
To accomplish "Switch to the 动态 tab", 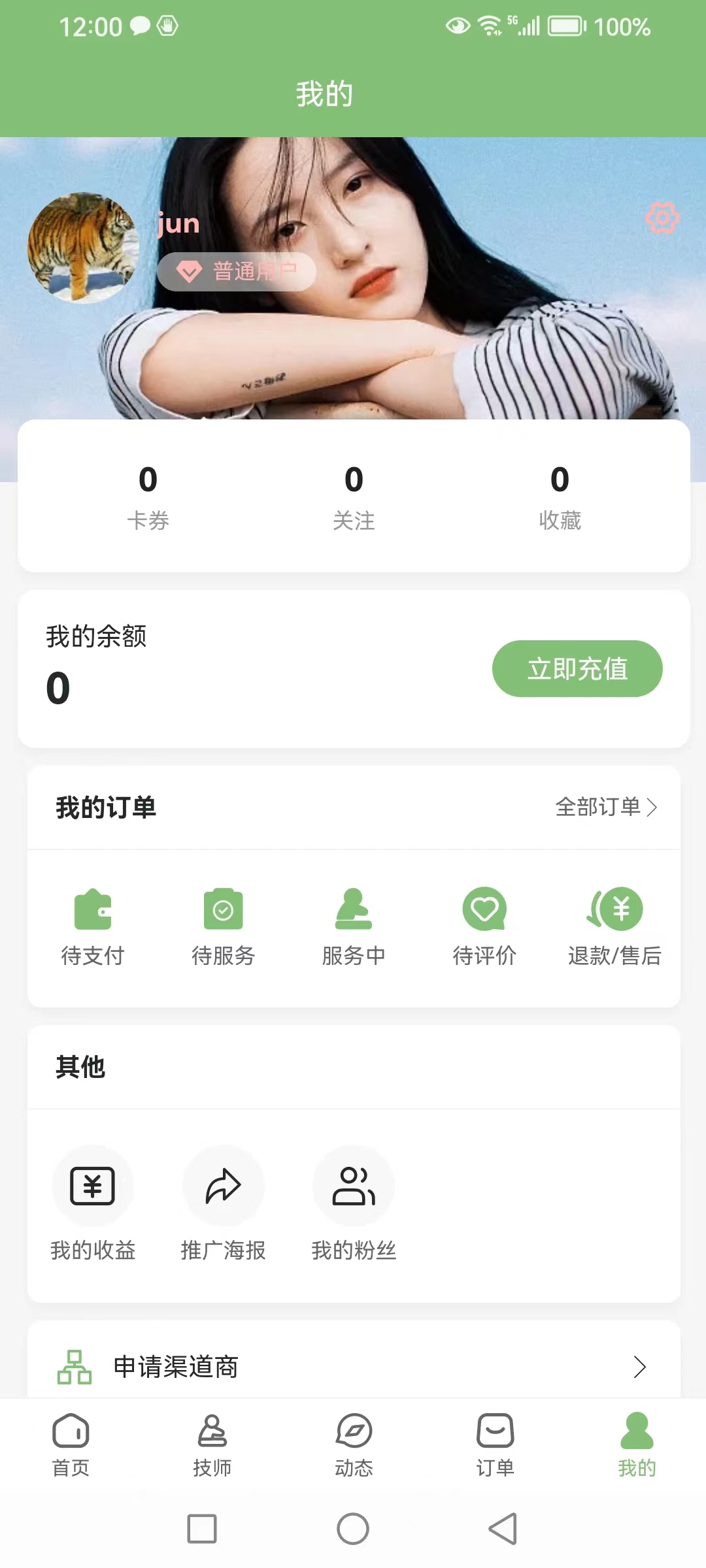I will click(x=354, y=1445).
